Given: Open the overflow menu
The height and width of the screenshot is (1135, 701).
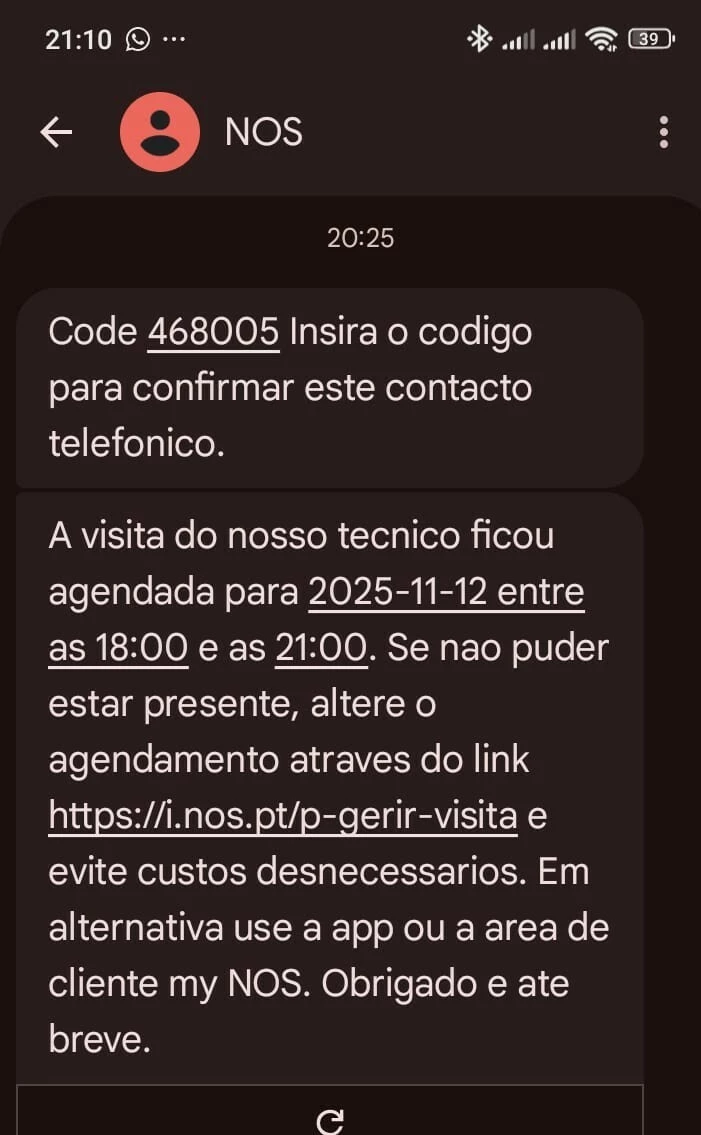Looking at the screenshot, I should pyautogui.click(x=664, y=132).
